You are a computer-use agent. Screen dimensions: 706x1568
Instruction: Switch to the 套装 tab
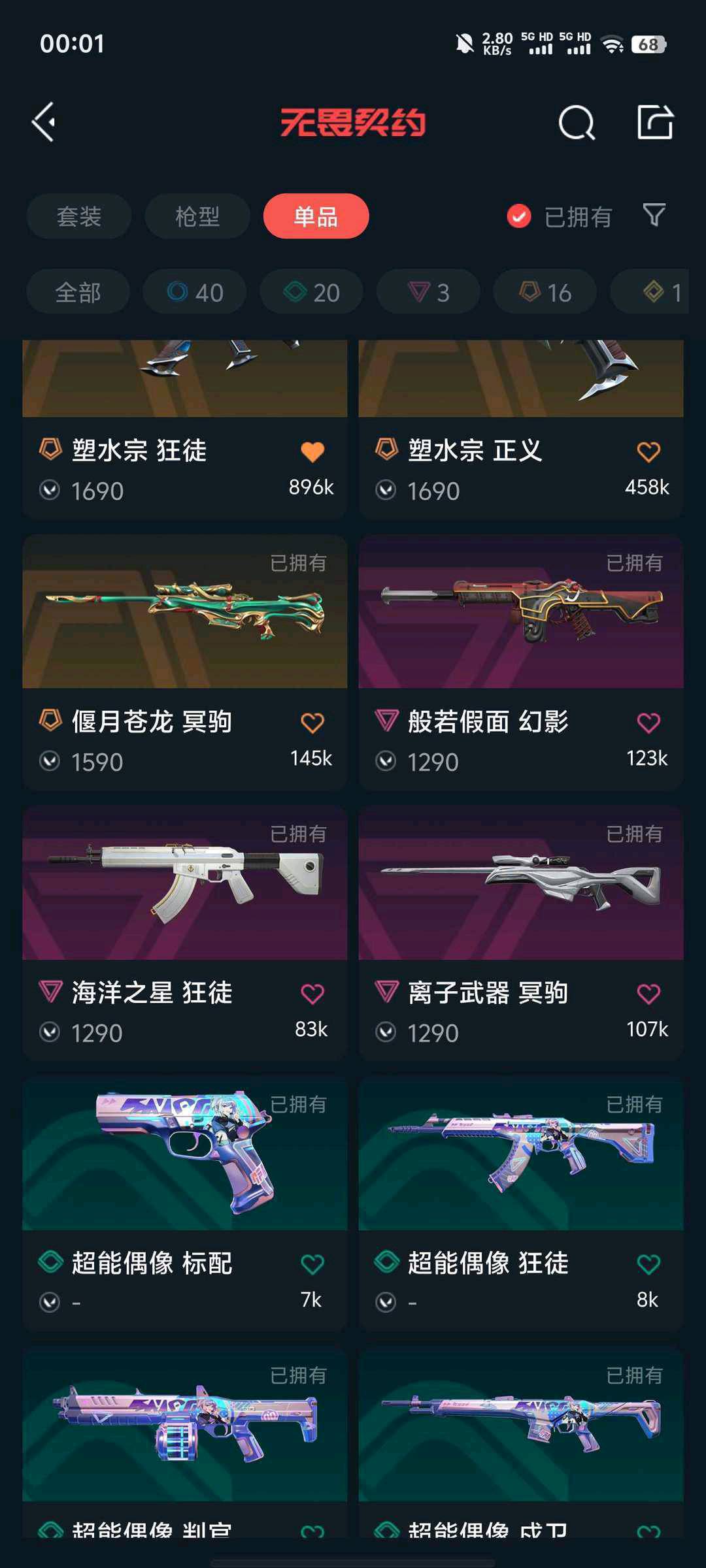pyautogui.click(x=78, y=216)
